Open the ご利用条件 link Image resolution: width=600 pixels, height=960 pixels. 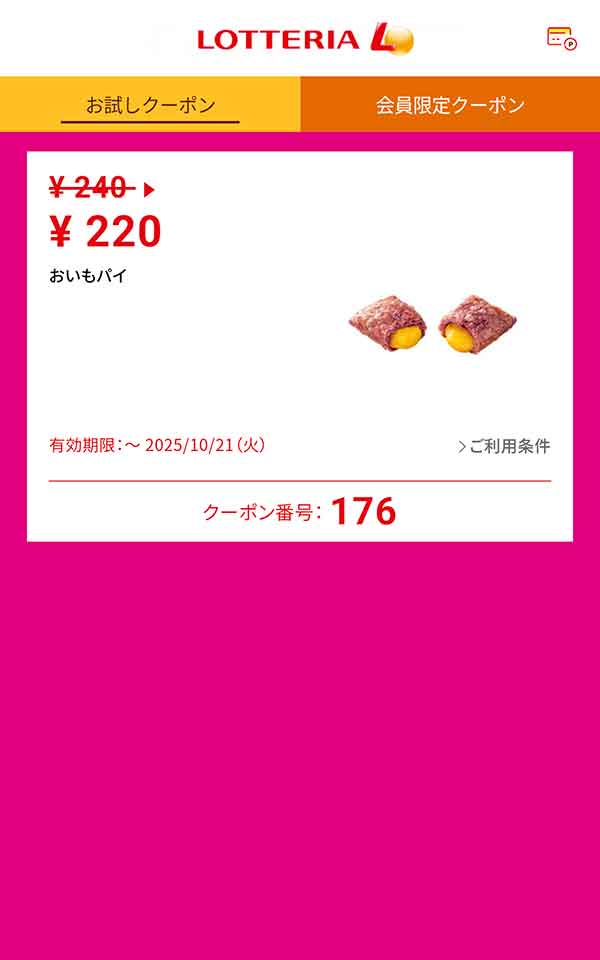pyautogui.click(x=504, y=446)
